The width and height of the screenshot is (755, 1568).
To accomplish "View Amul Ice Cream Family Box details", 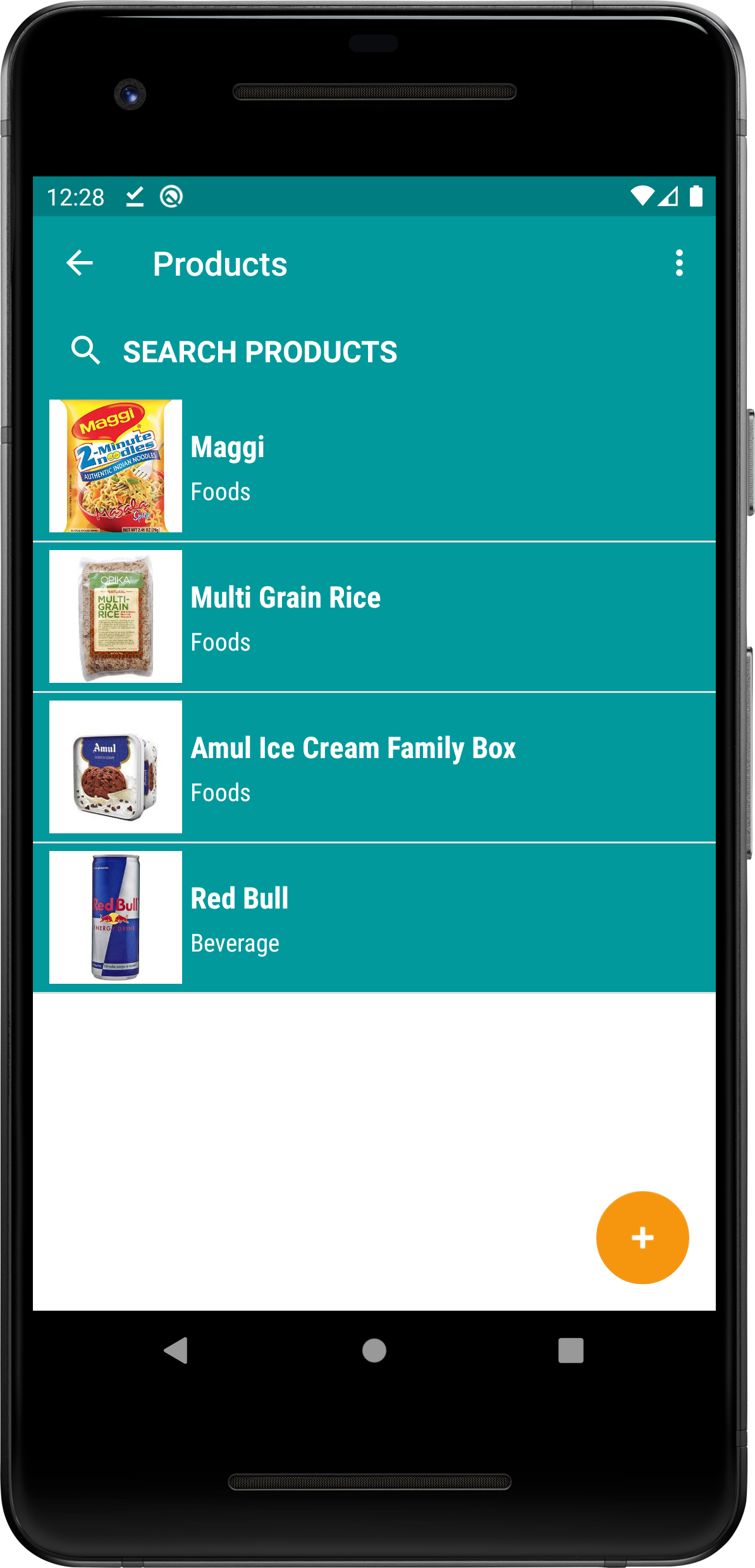I will pyautogui.click(x=373, y=768).
